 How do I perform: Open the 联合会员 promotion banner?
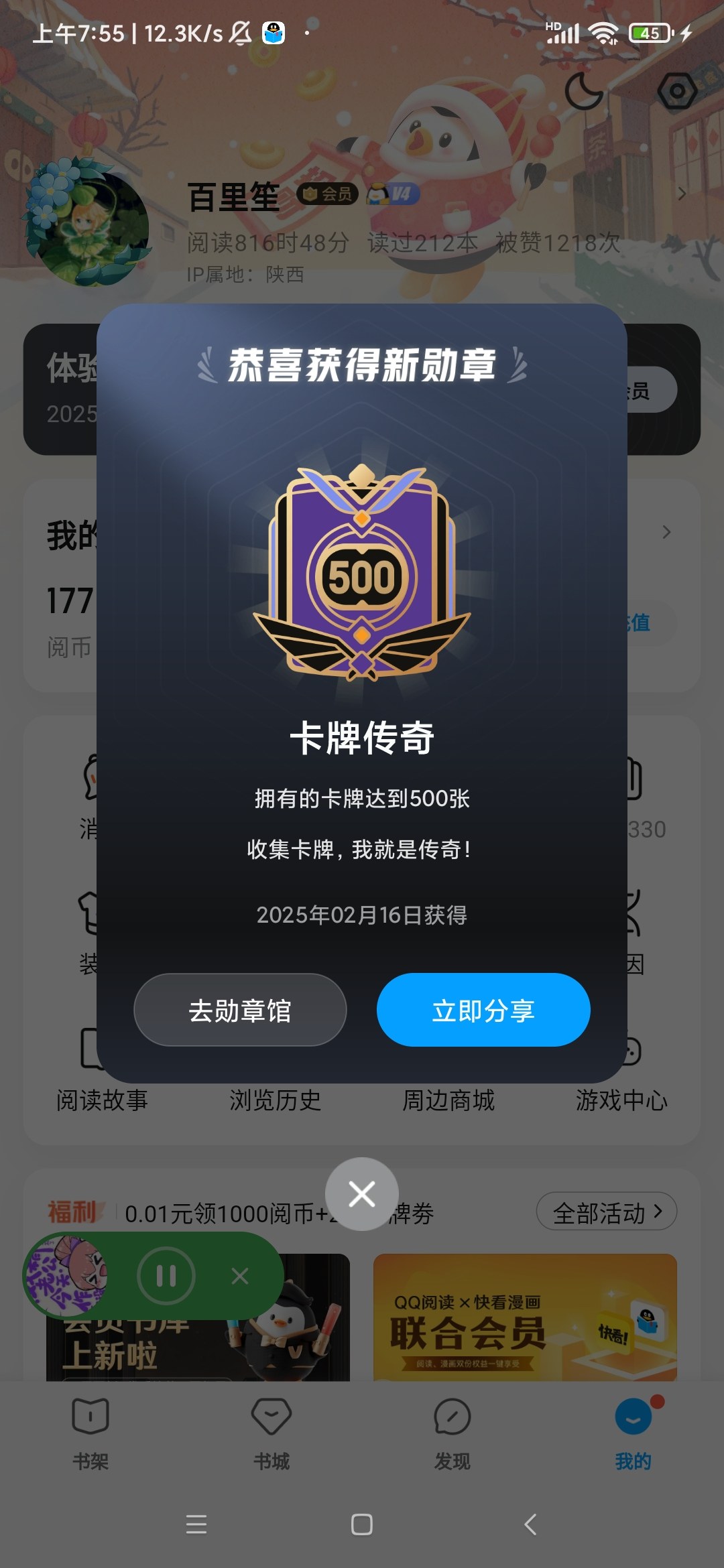pyautogui.click(x=525, y=1317)
